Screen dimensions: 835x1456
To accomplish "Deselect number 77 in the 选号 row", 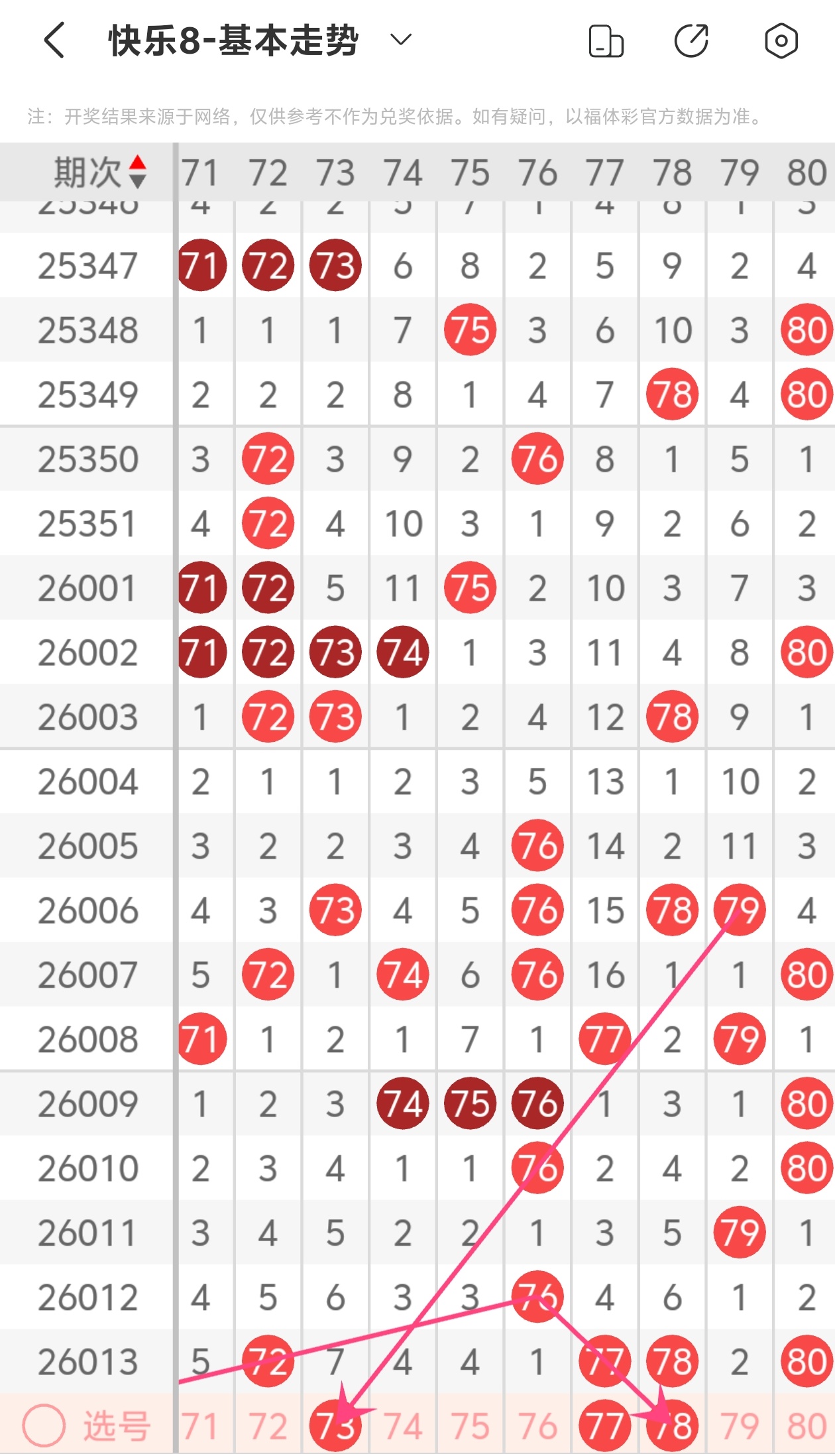I will click(604, 1426).
